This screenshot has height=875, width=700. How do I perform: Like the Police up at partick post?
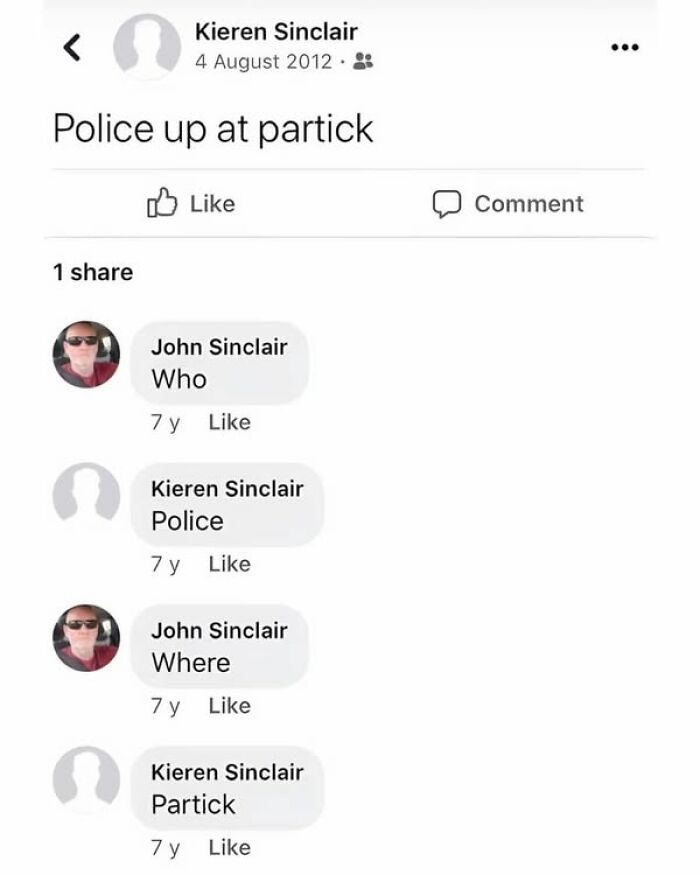click(x=191, y=203)
